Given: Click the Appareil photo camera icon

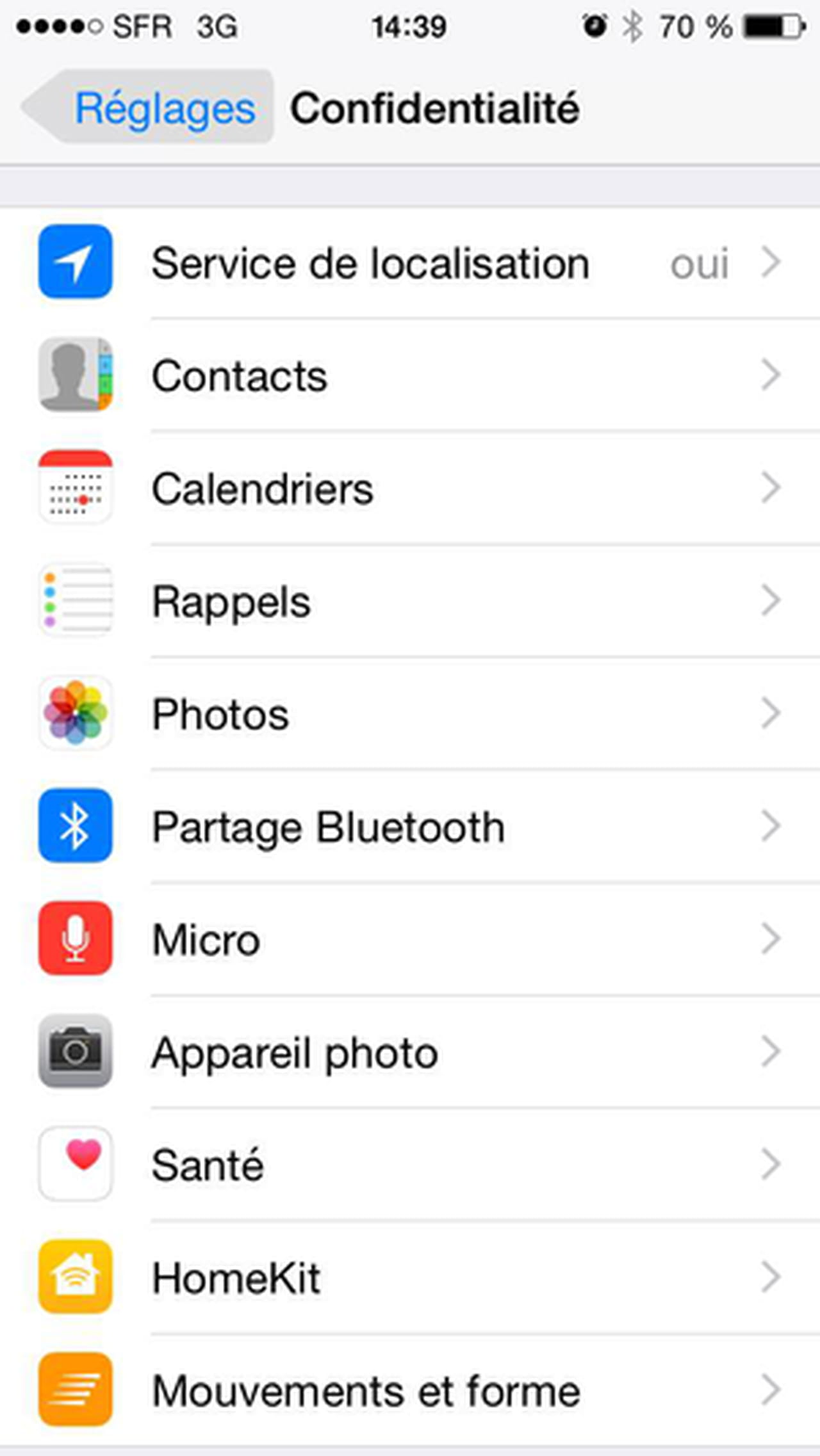Looking at the screenshot, I should [x=75, y=1052].
